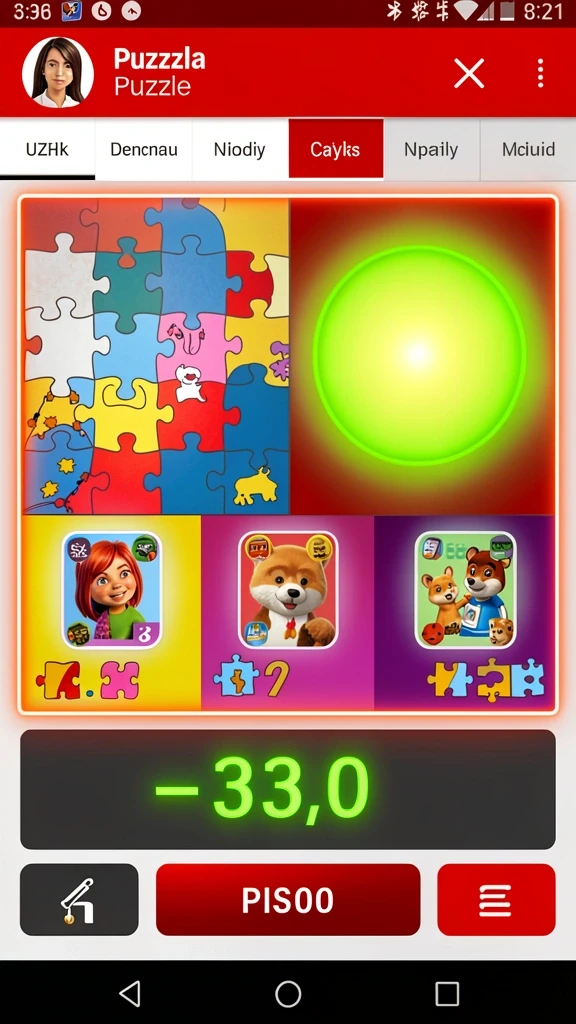
Task: Open the profile avatar in the header
Action: (57, 72)
